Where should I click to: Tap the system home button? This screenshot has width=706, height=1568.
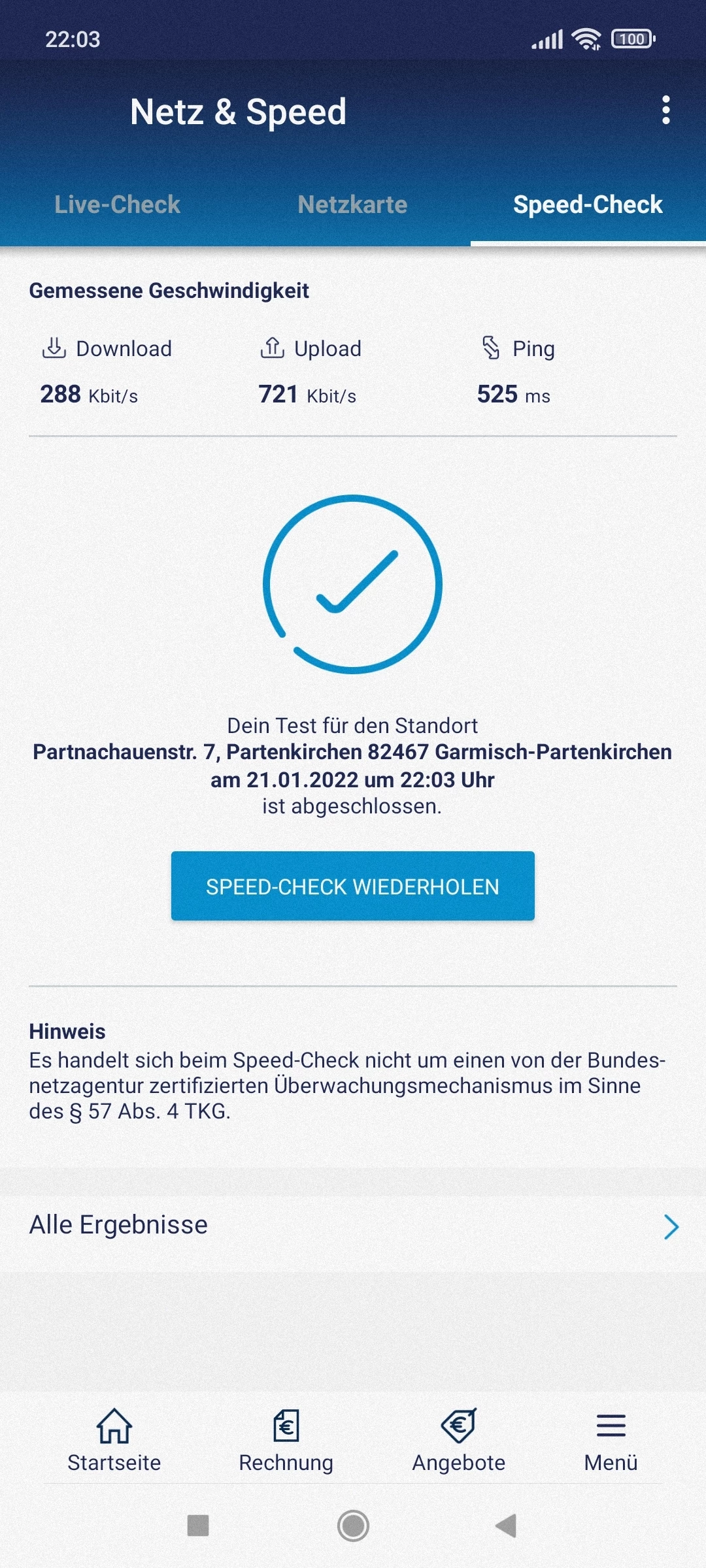(x=353, y=1526)
